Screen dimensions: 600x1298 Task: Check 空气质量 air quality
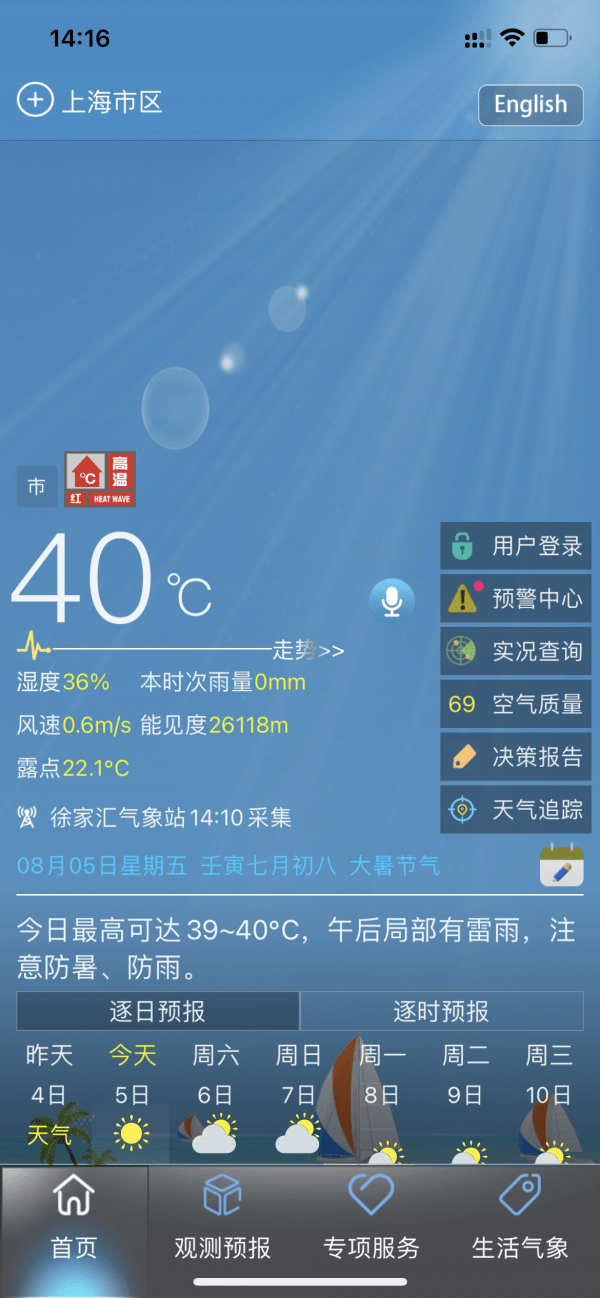[x=516, y=704]
